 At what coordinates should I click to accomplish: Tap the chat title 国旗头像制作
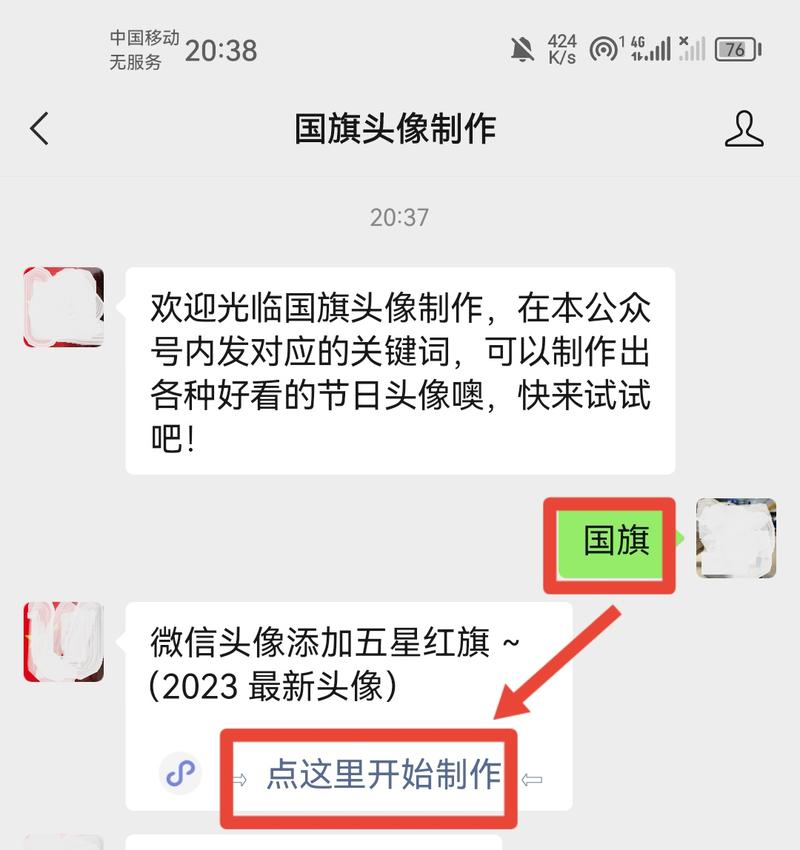tap(400, 128)
